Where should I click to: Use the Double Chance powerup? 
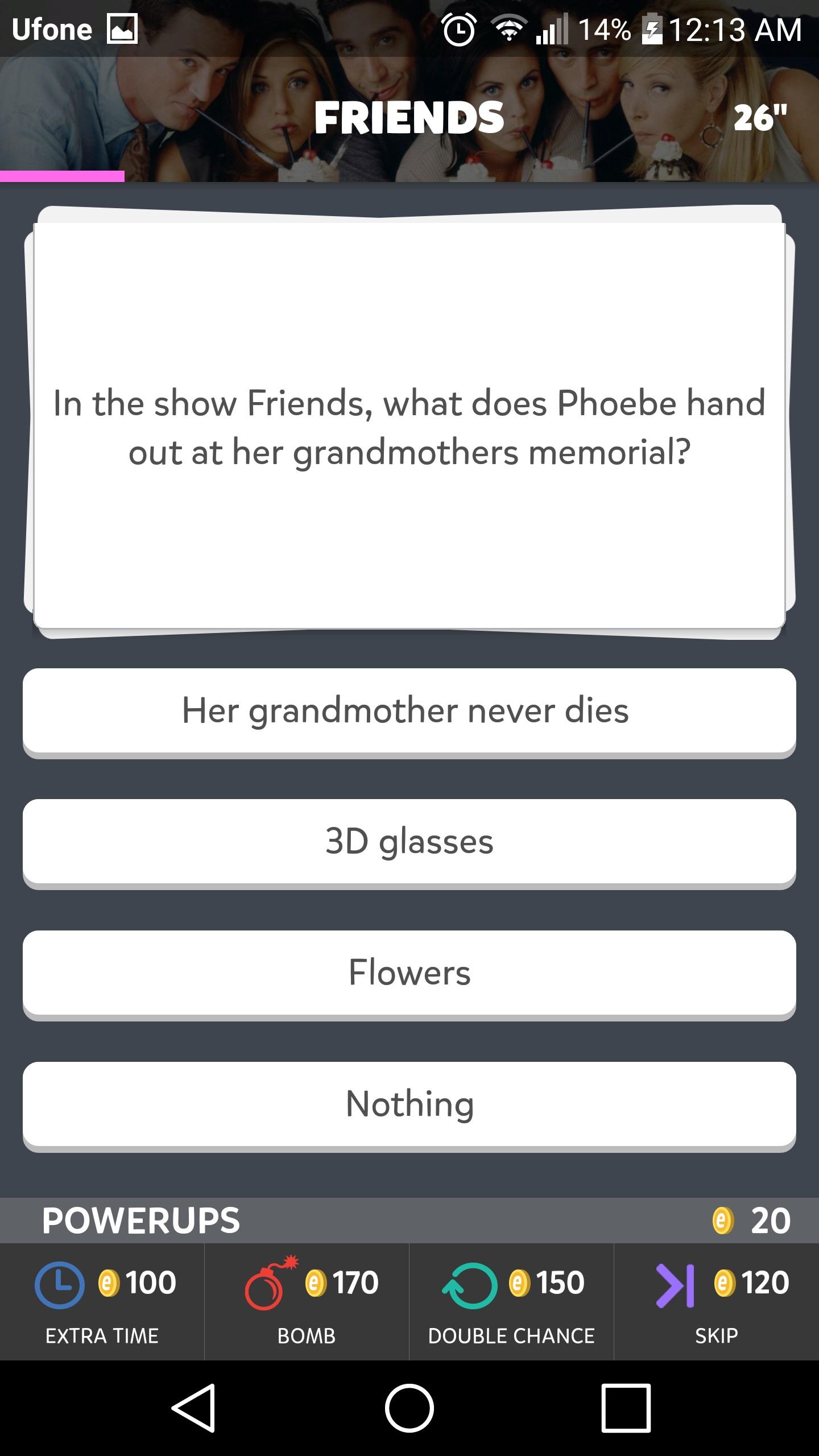[512, 1302]
